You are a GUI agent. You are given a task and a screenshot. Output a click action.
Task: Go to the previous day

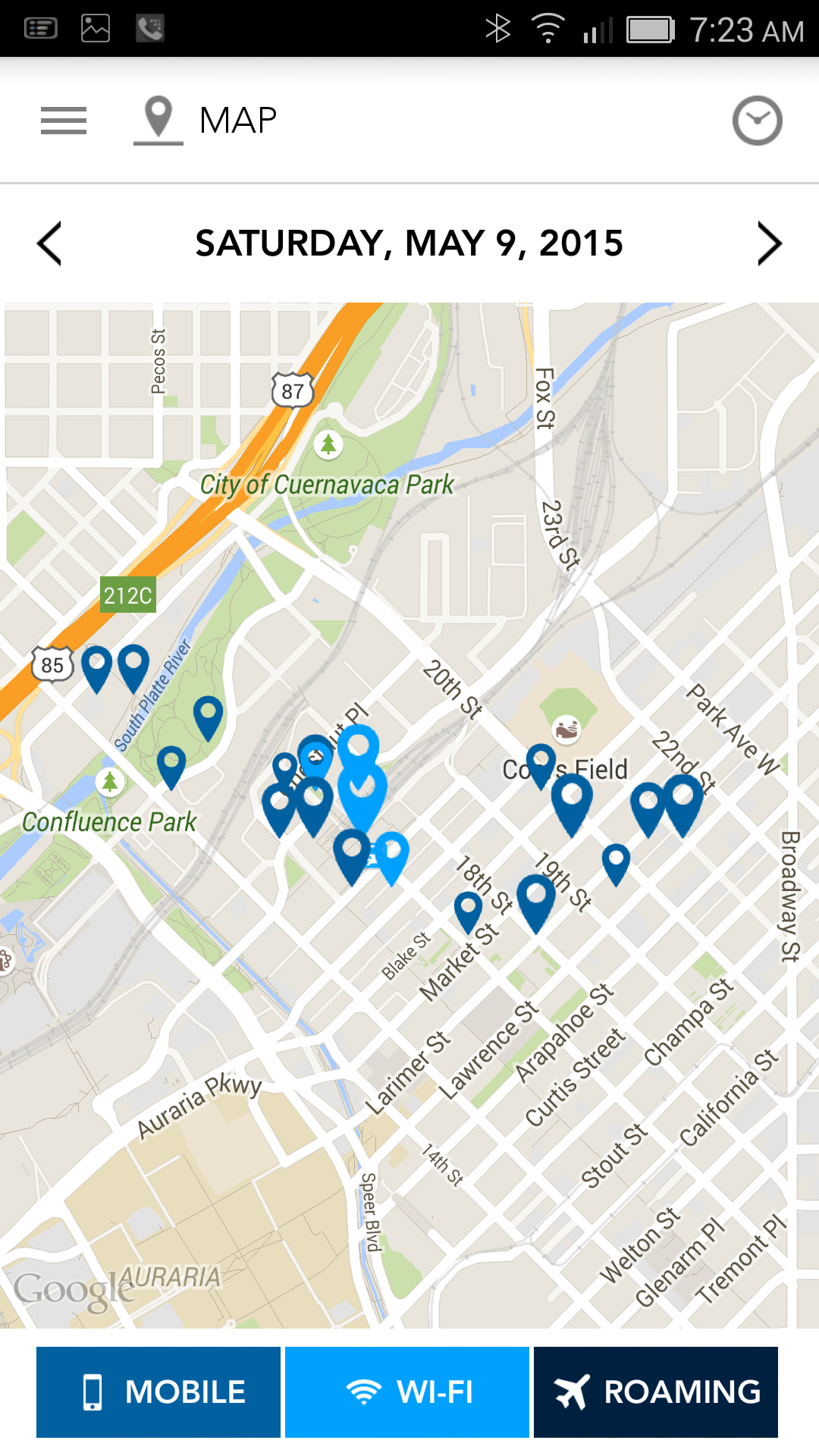49,243
